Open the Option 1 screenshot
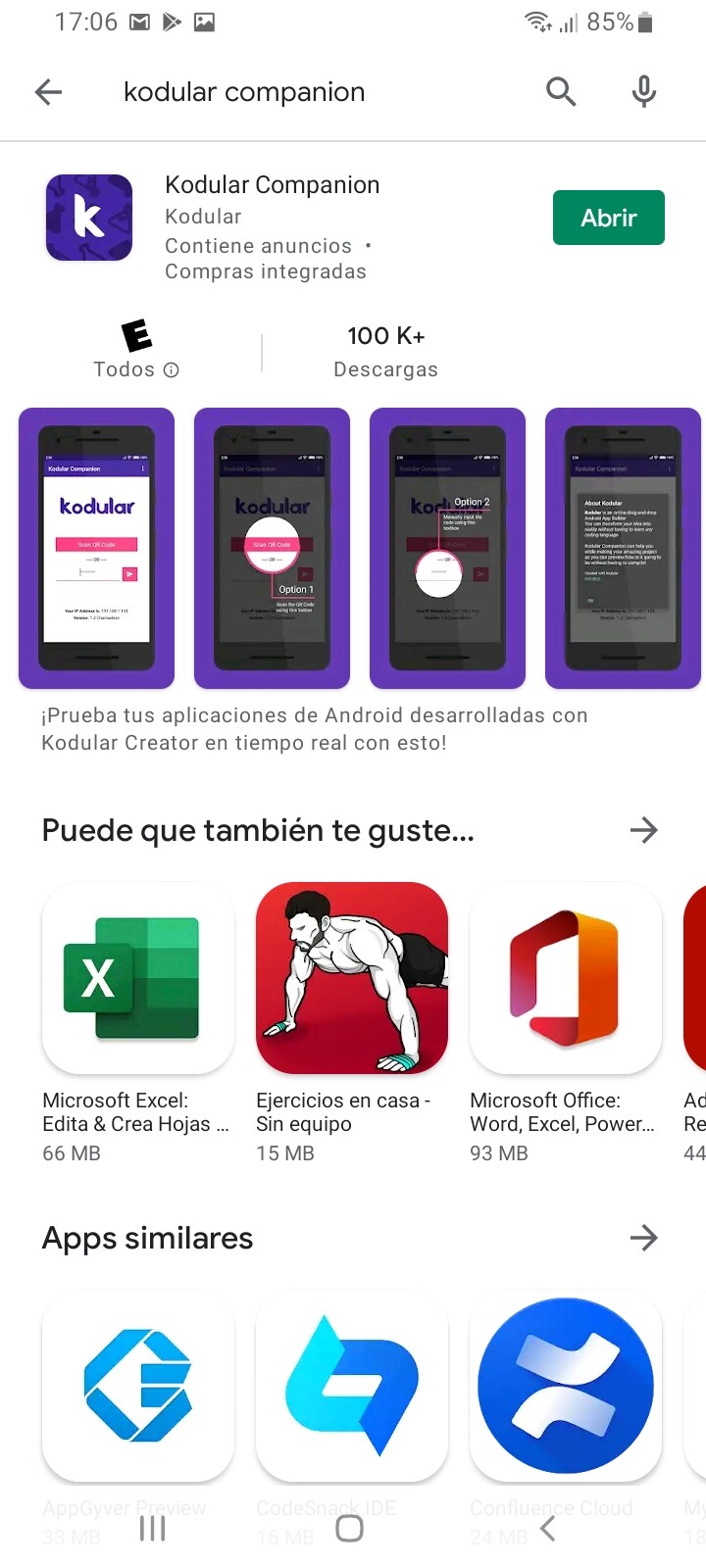Screen dimensions: 706x1568 (x=272, y=548)
